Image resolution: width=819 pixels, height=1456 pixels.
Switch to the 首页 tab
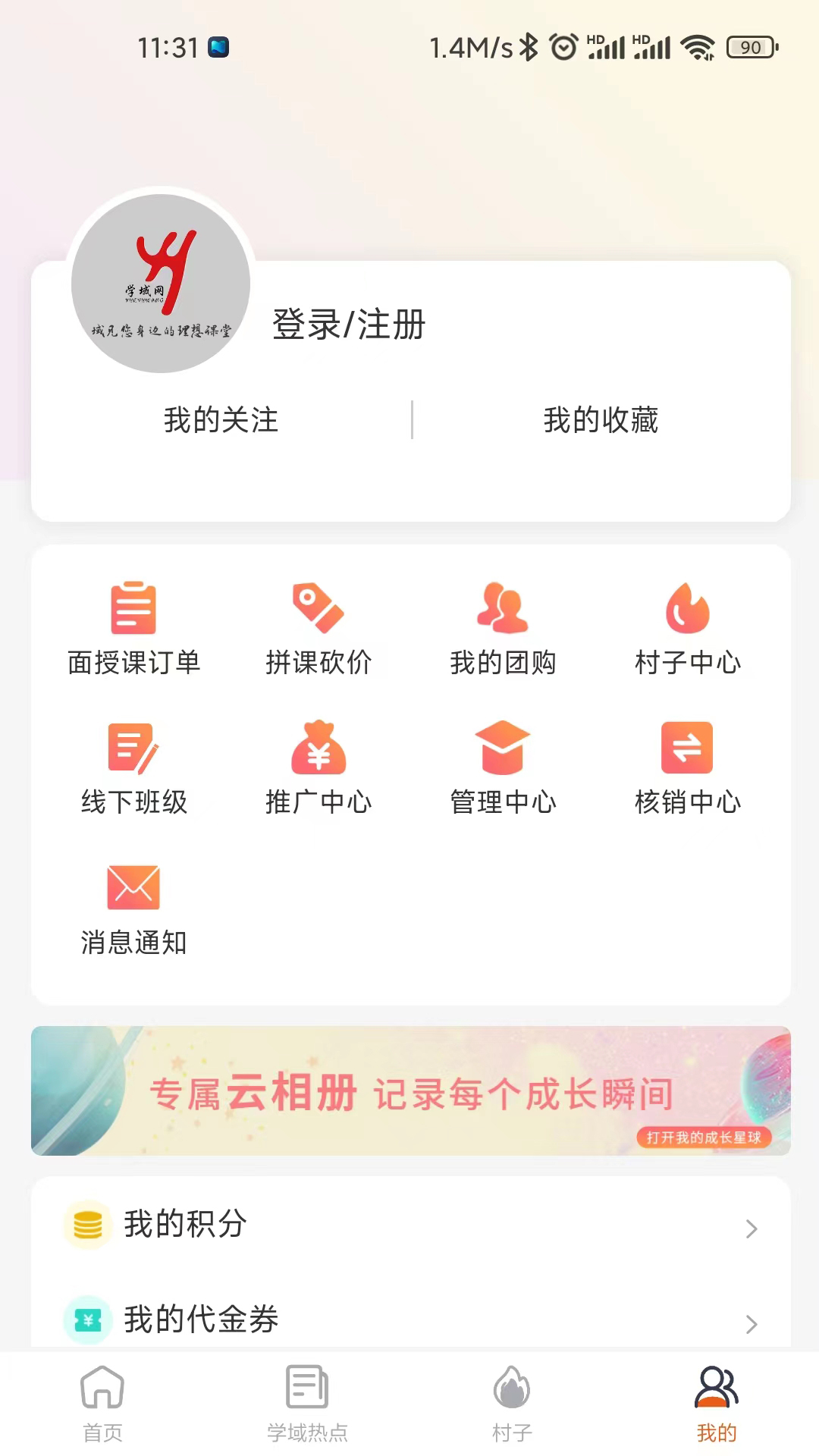pyautogui.click(x=102, y=1403)
